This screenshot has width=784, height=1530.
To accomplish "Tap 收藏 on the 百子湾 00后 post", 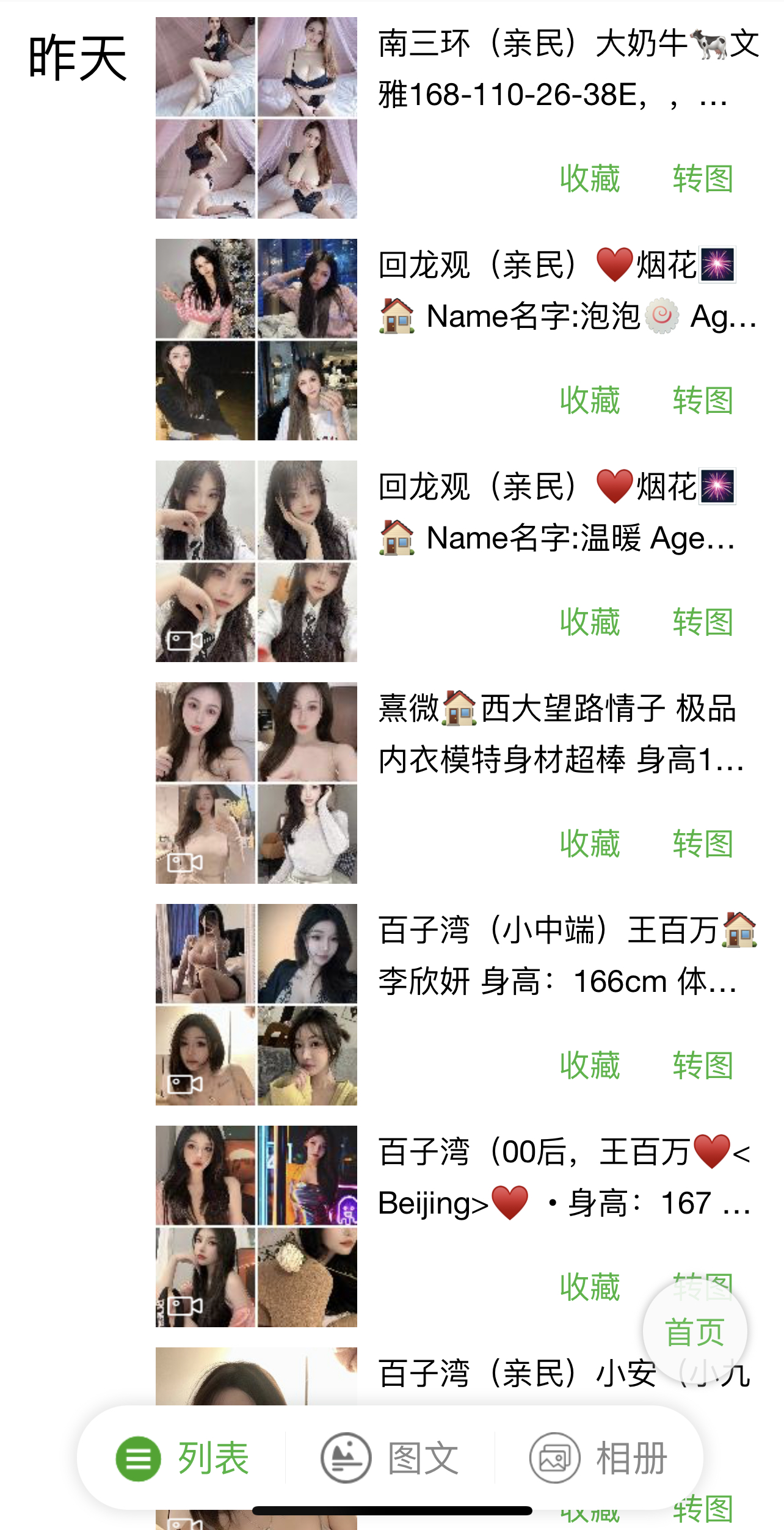I will [x=590, y=1288].
